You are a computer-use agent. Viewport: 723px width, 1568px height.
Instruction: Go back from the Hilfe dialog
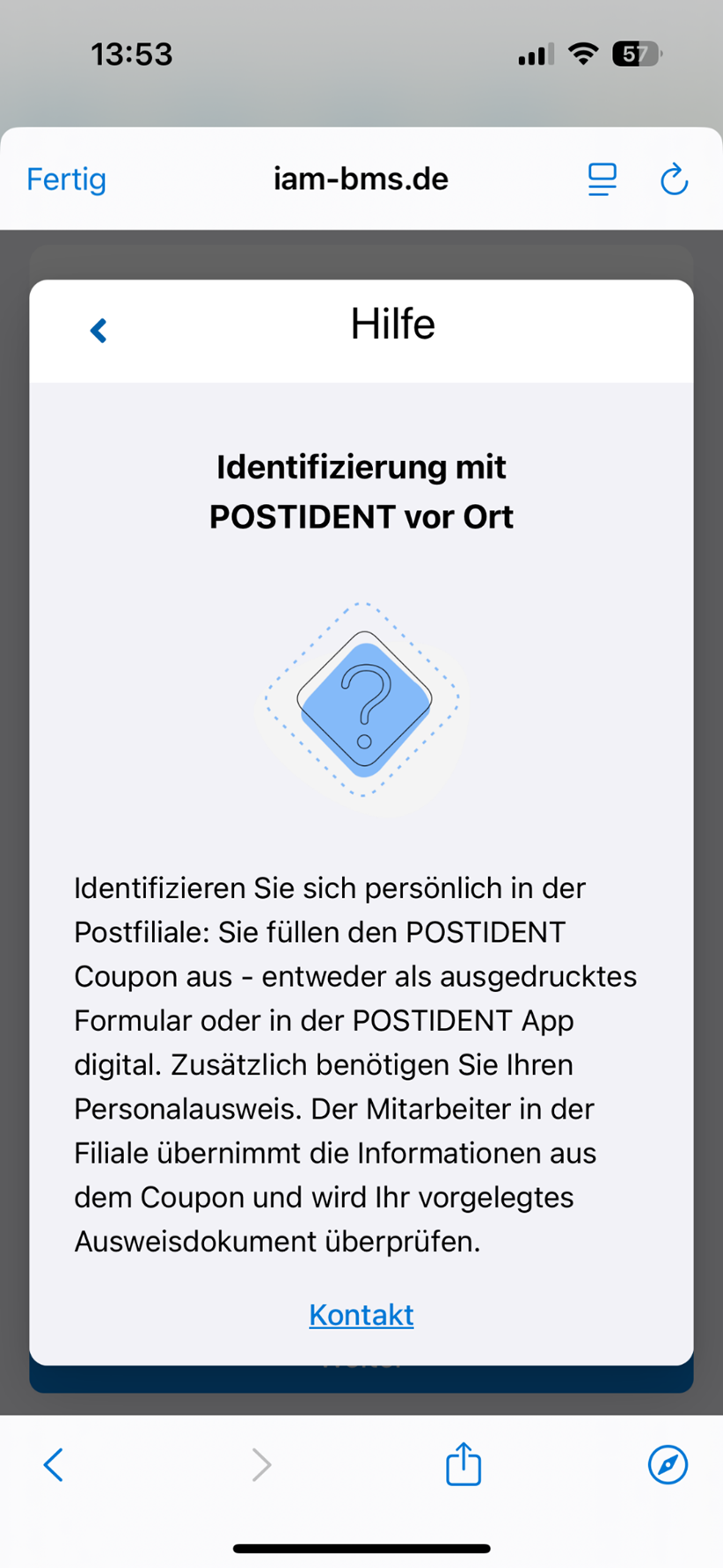[99, 330]
